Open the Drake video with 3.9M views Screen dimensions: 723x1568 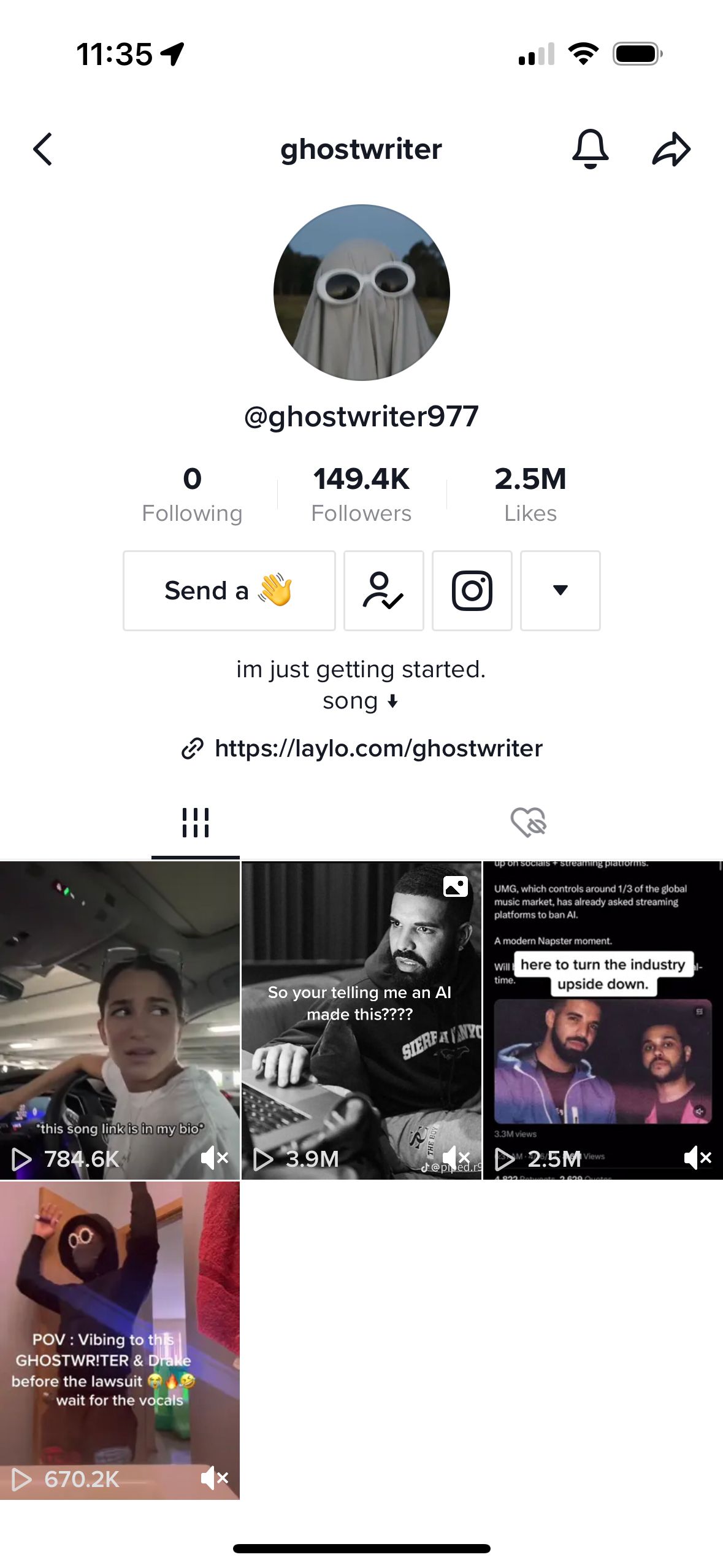(x=362, y=1021)
